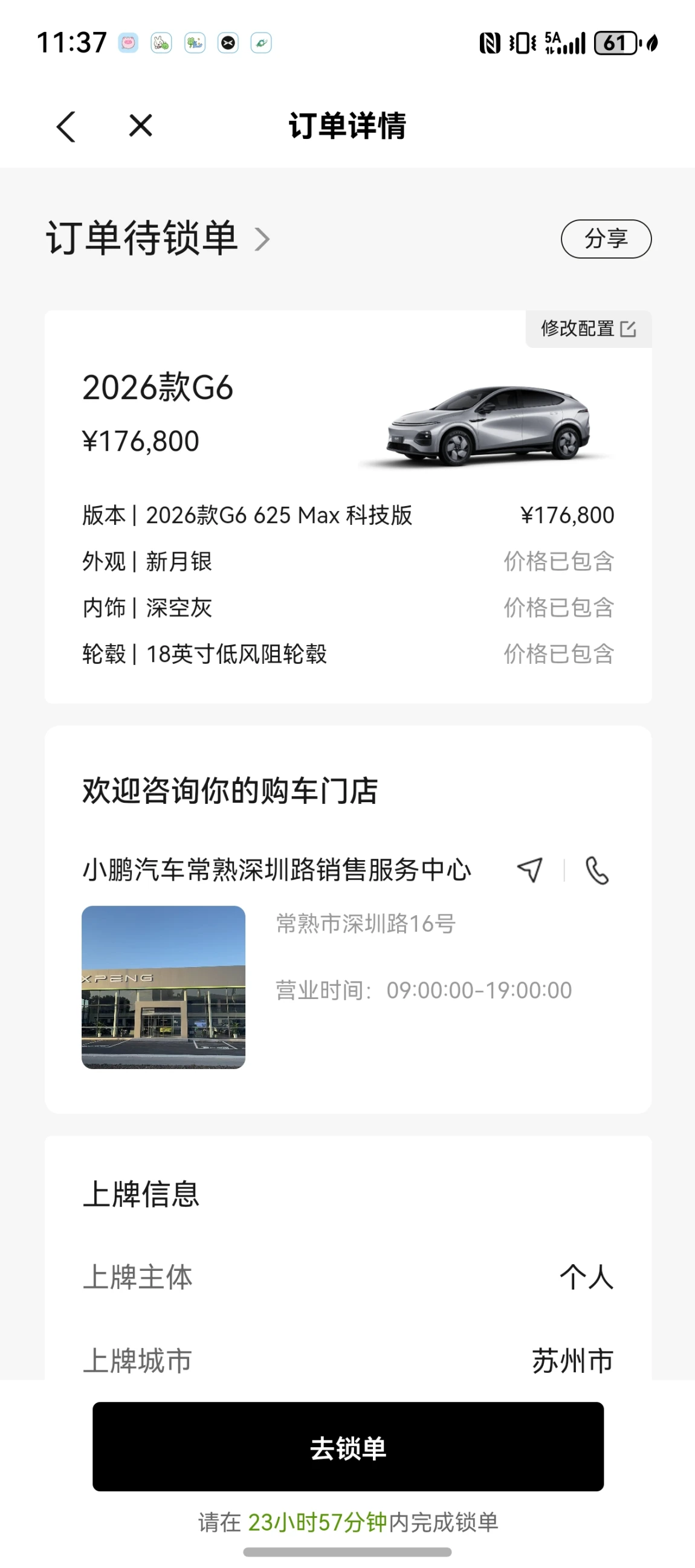695x1568 pixels.
Task: Navigate to the 常熟深圳路 store location
Action: (530, 870)
